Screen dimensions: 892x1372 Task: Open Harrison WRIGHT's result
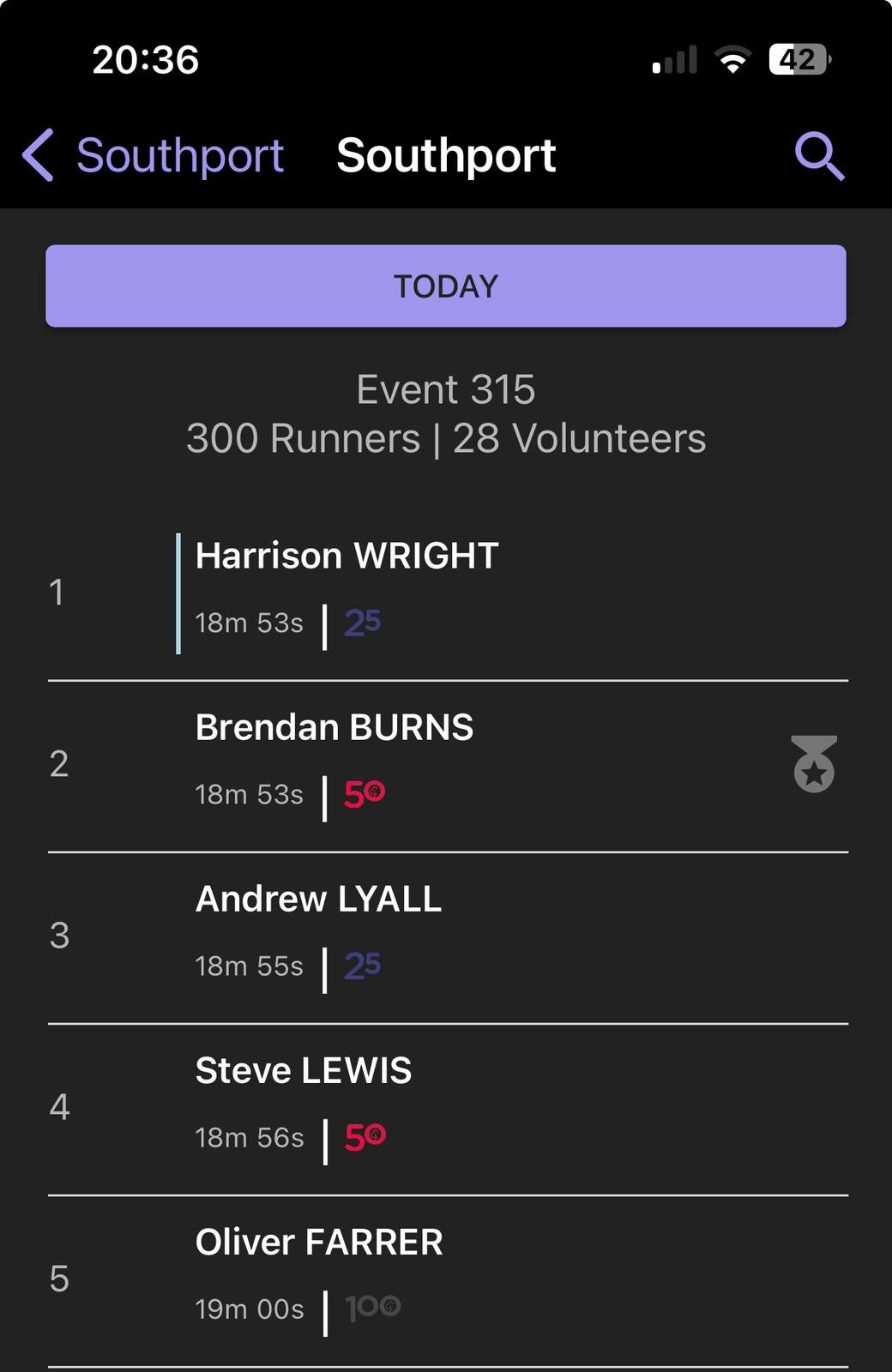point(347,557)
